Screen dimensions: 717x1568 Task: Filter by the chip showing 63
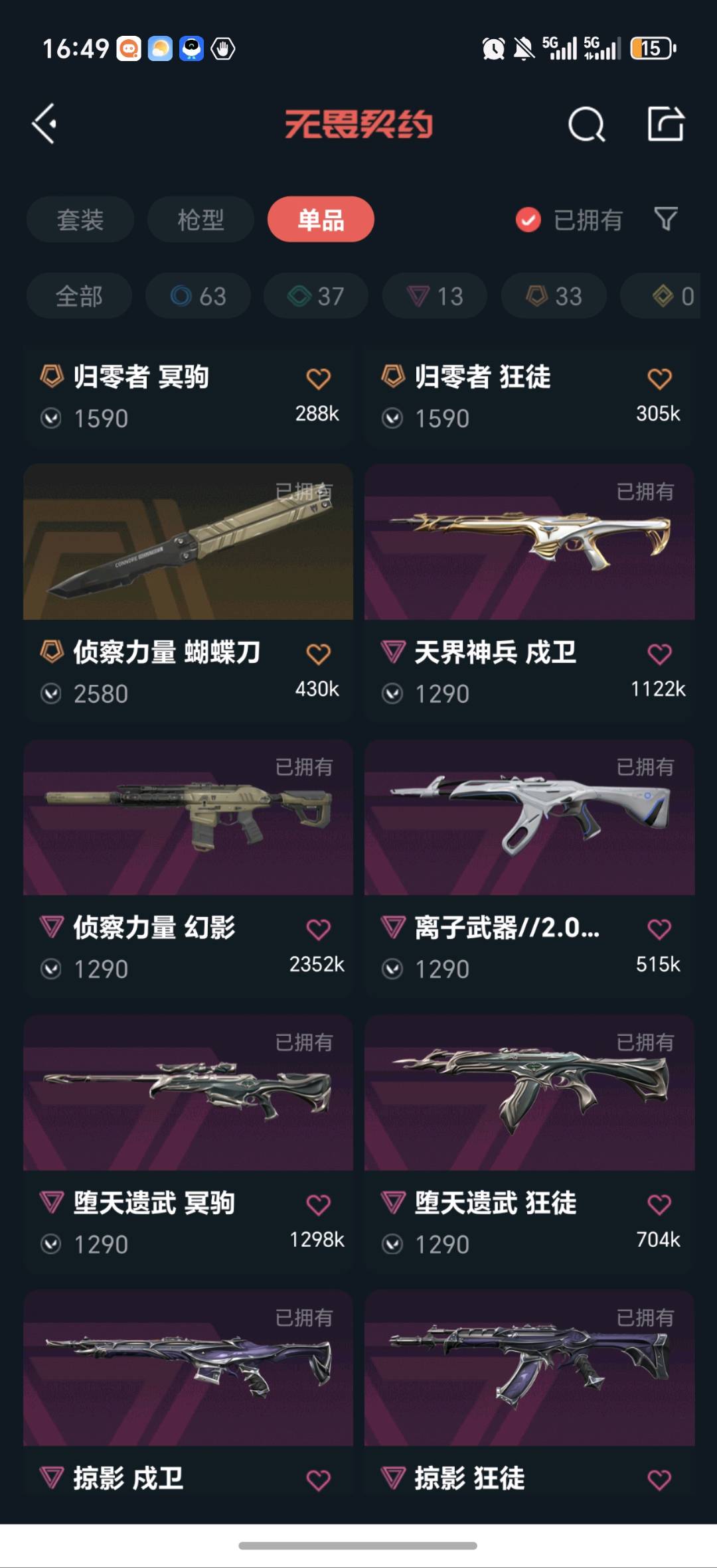[198, 296]
